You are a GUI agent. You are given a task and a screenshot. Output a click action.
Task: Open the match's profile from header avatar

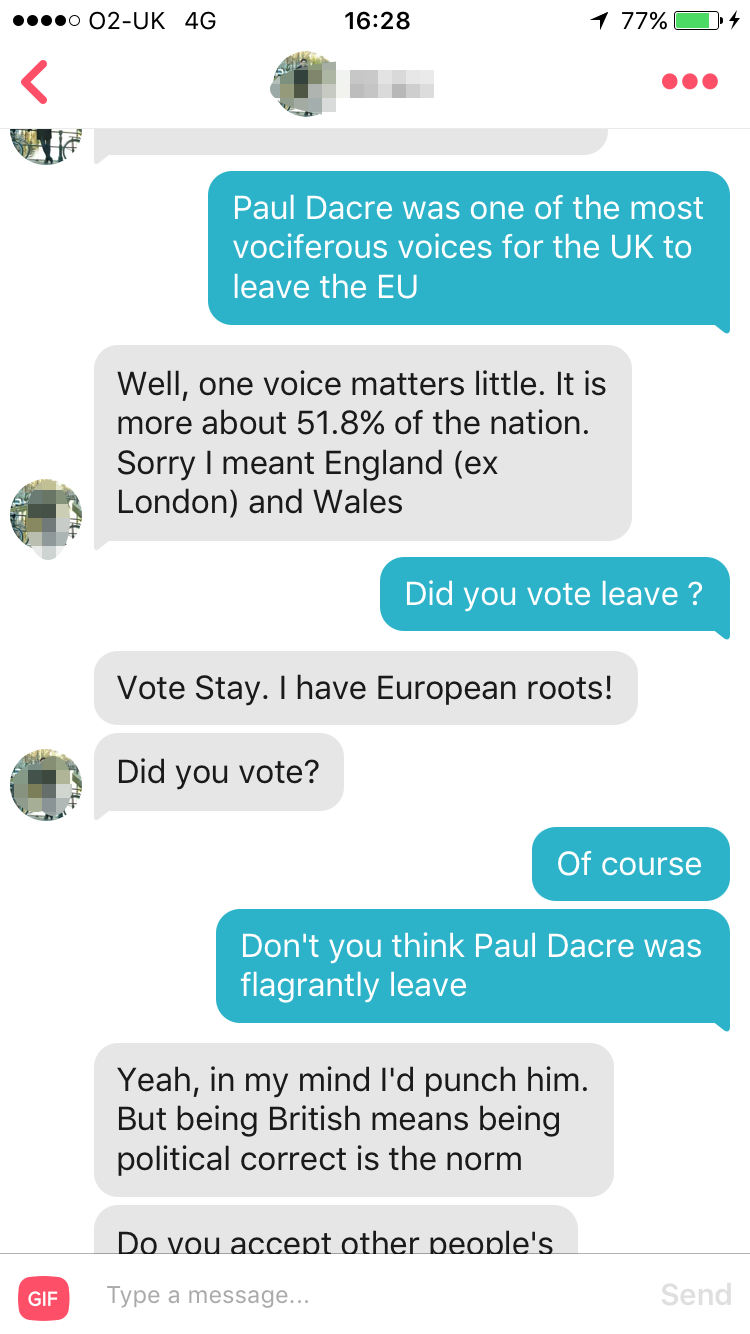tap(306, 84)
